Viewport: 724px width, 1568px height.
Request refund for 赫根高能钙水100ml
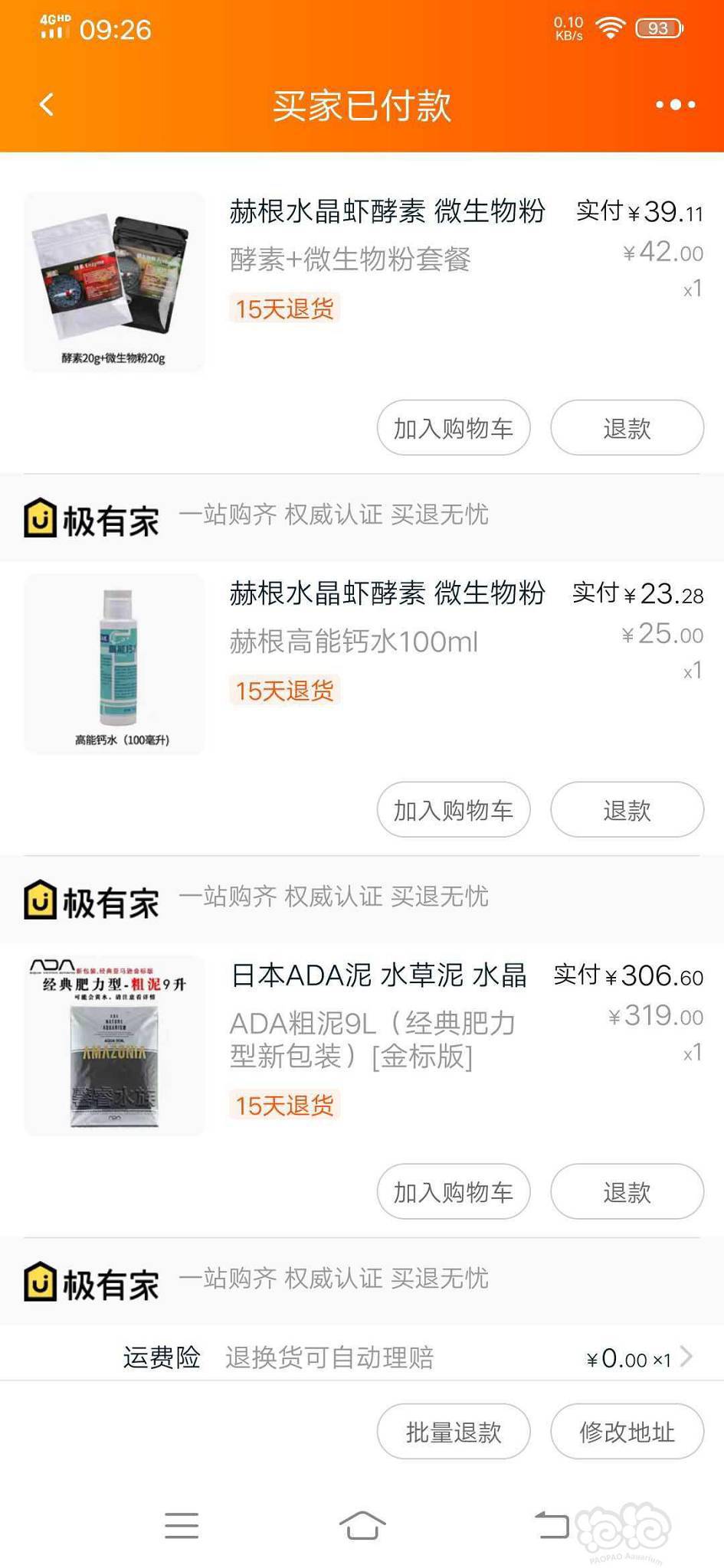tap(627, 810)
